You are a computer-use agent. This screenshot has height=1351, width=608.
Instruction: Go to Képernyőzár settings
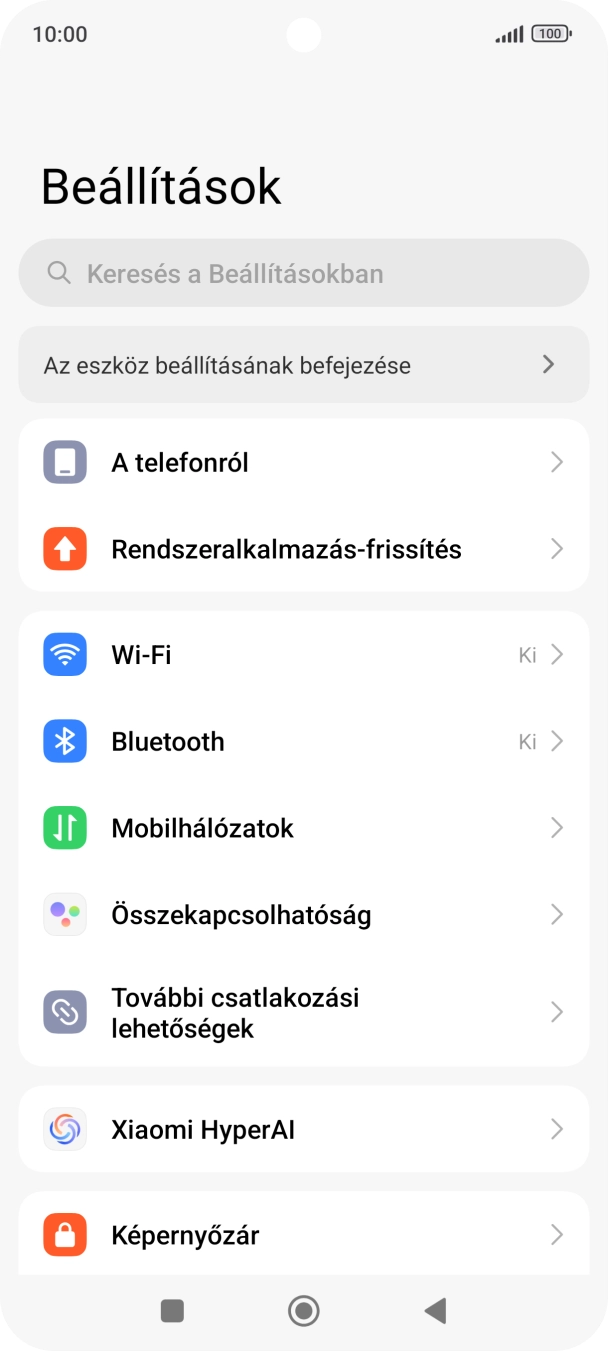pos(304,1235)
